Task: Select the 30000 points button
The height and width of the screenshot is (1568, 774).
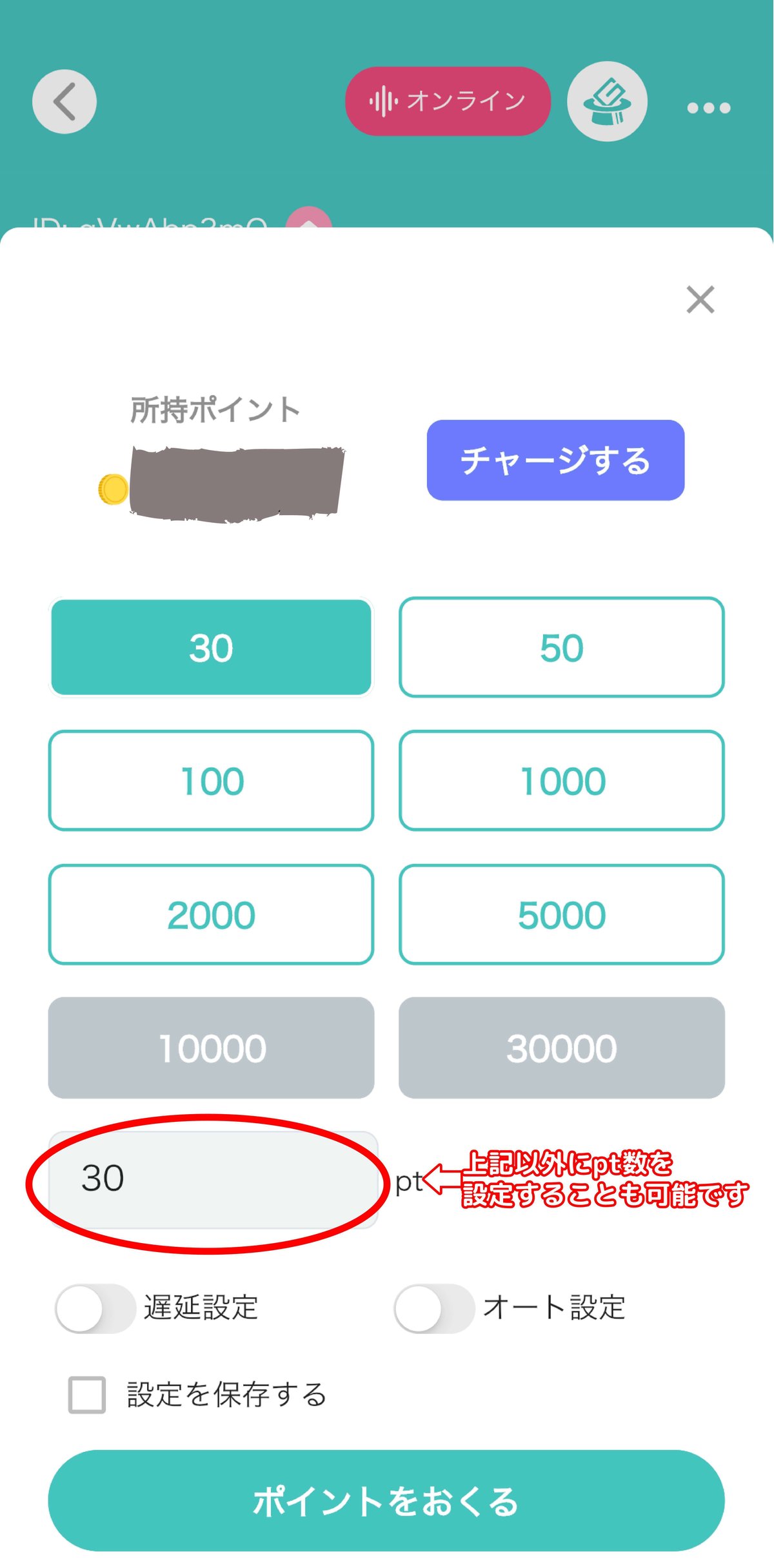Action: (561, 1048)
